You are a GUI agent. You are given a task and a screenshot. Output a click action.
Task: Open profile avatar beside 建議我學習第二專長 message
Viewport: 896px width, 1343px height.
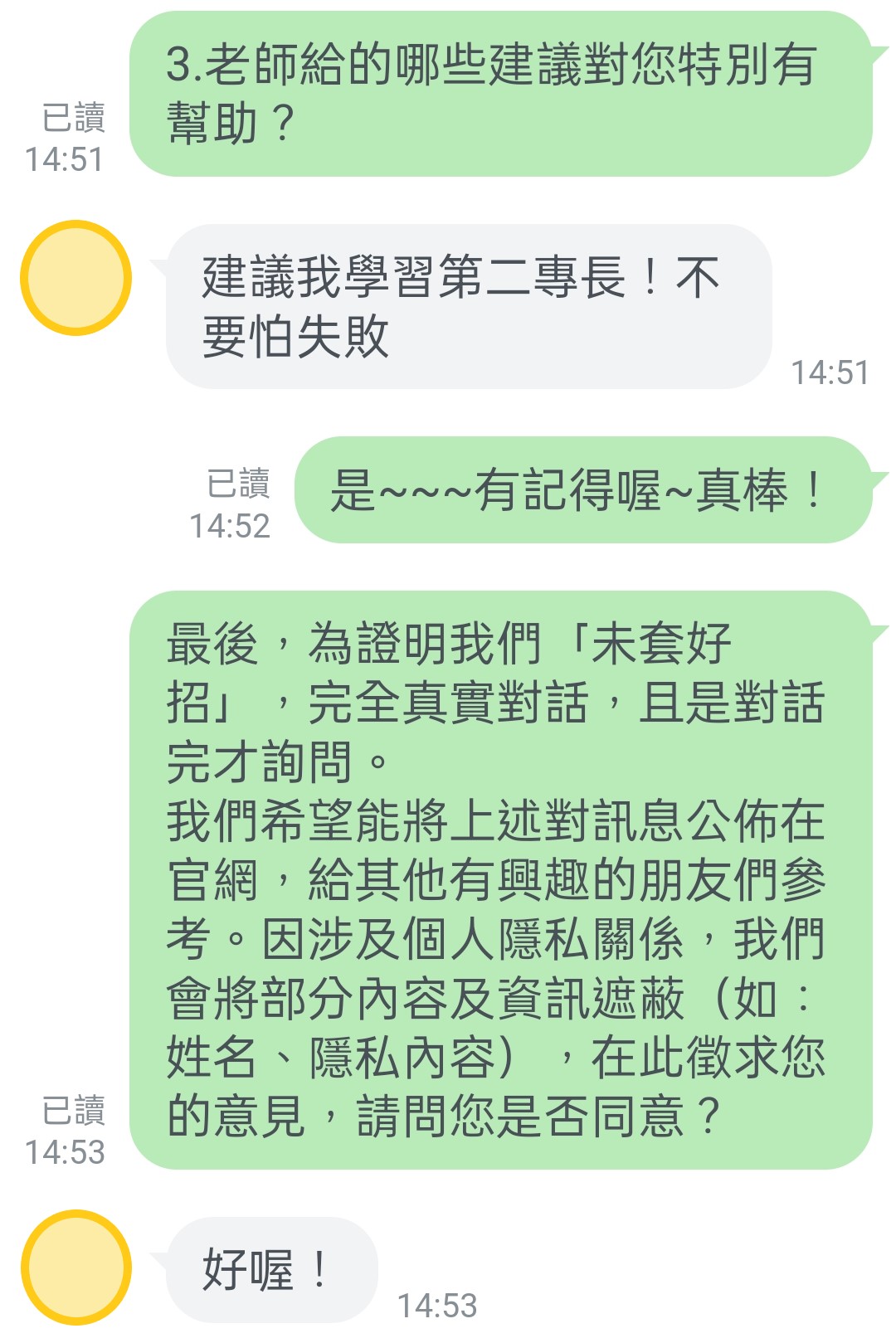click(x=75, y=278)
